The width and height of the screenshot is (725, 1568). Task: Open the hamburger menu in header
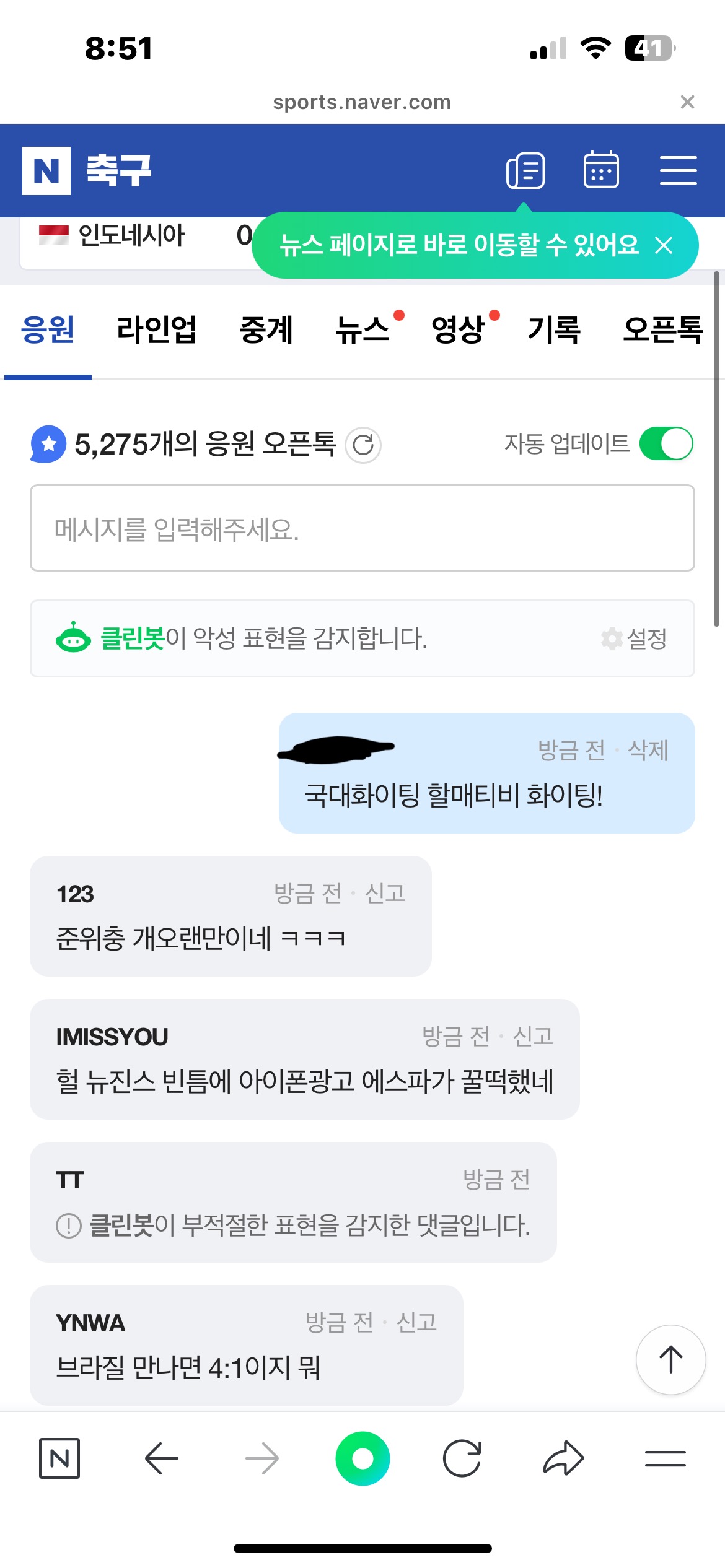[x=678, y=170]
